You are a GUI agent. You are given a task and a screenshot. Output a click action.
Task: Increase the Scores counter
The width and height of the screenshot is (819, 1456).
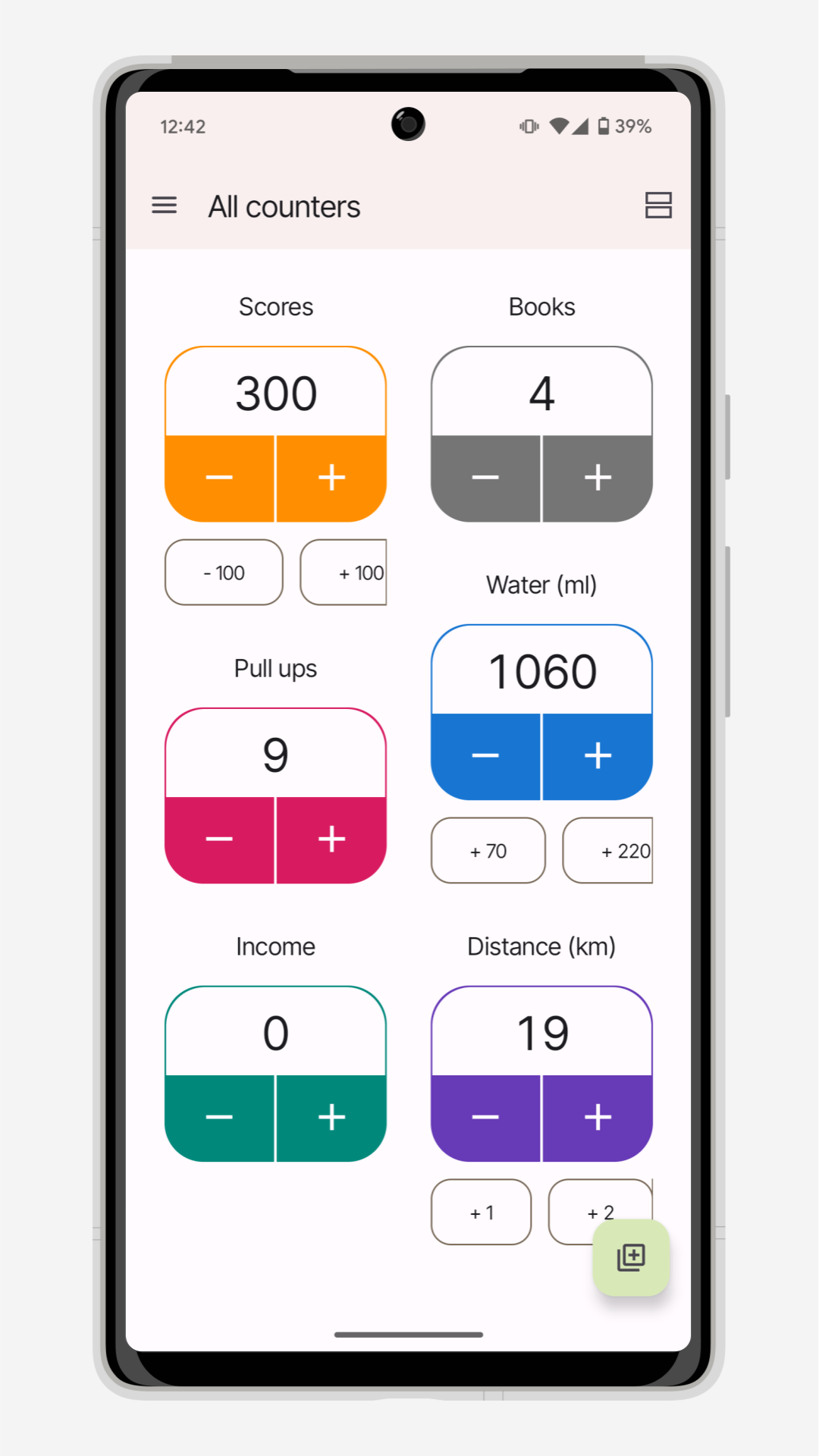coord(331,478)
